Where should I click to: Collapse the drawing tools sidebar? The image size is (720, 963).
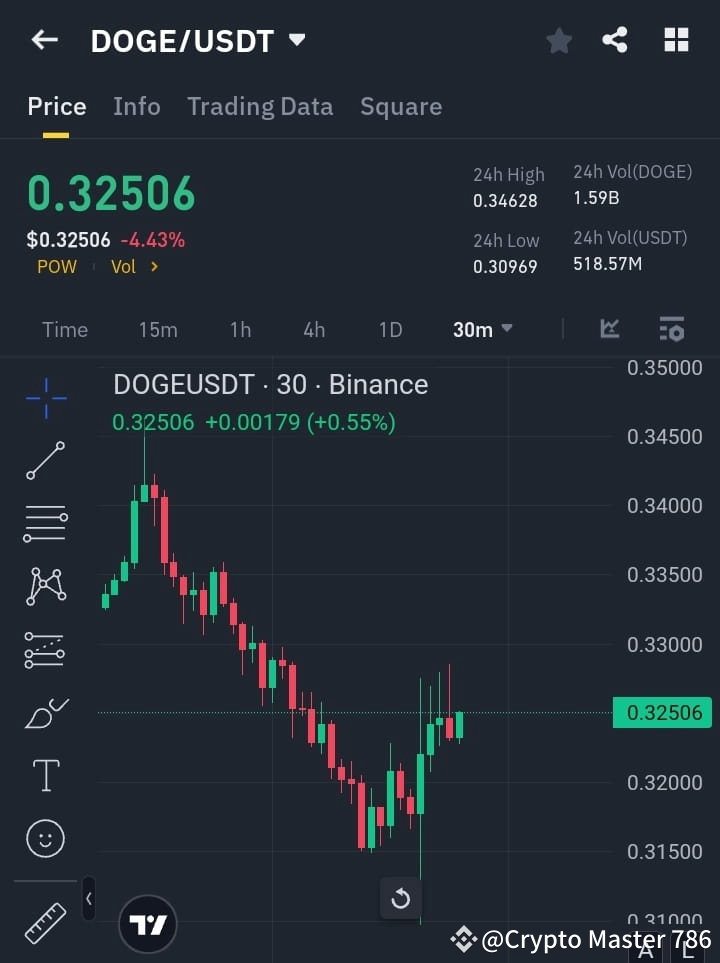point(88,898)
